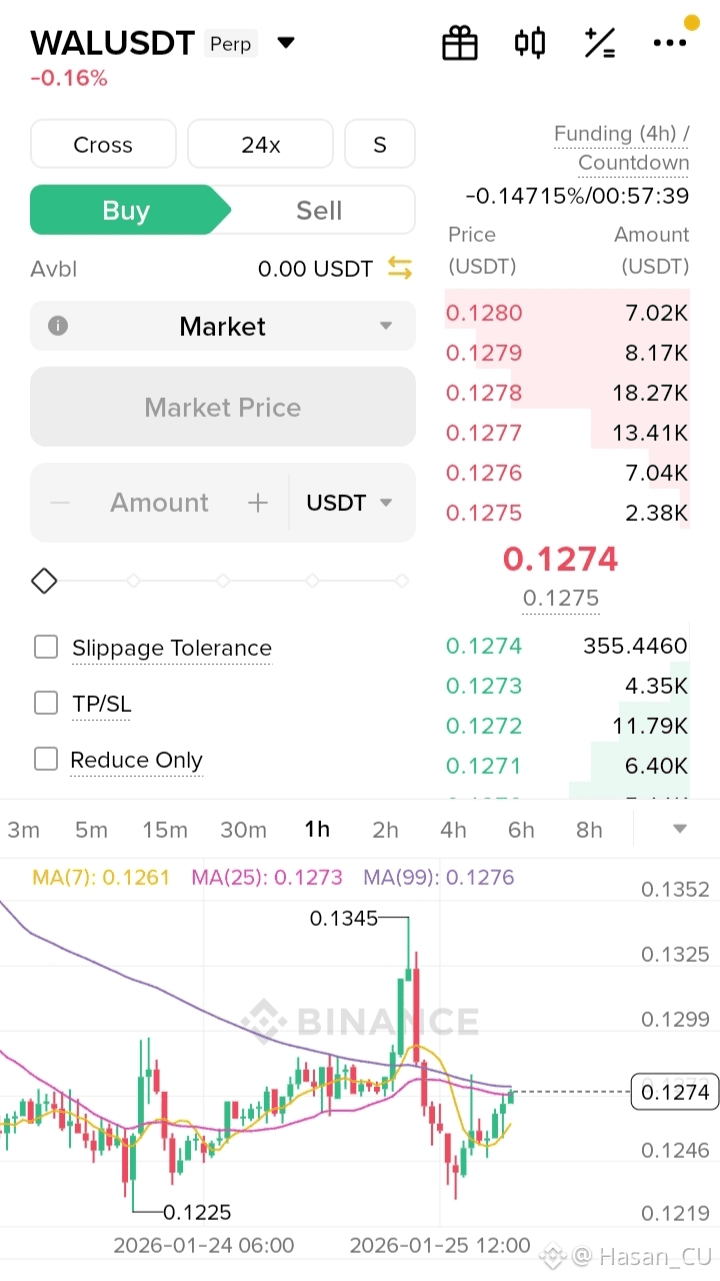The height and width of the screenshot is (1281, 720).
Task: Open the plus-minus calculator icon
Action: (x=600, y=43)
